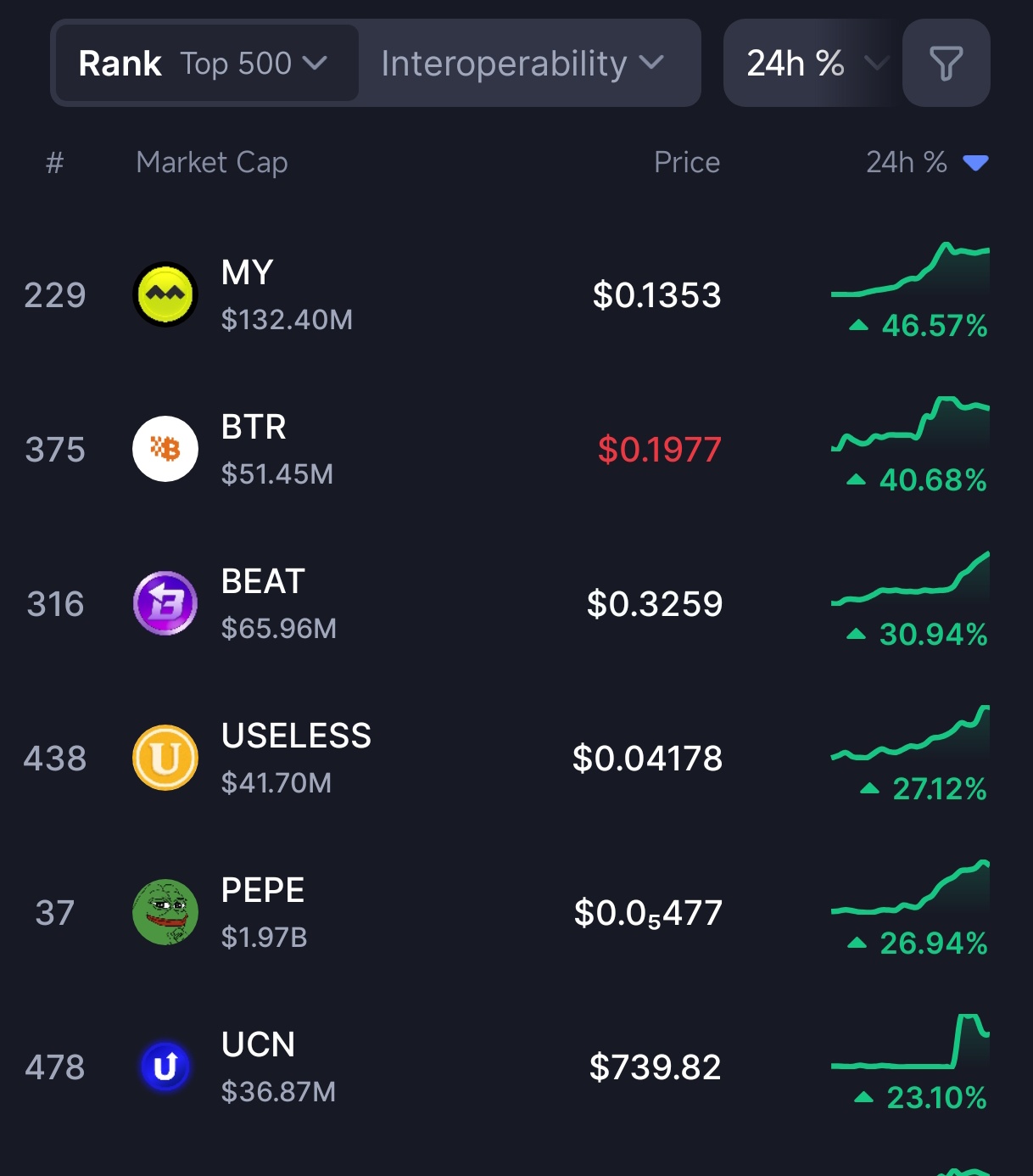Sort by Price column header
This screenshot has width=1033, height=1176.
[686, 162]
